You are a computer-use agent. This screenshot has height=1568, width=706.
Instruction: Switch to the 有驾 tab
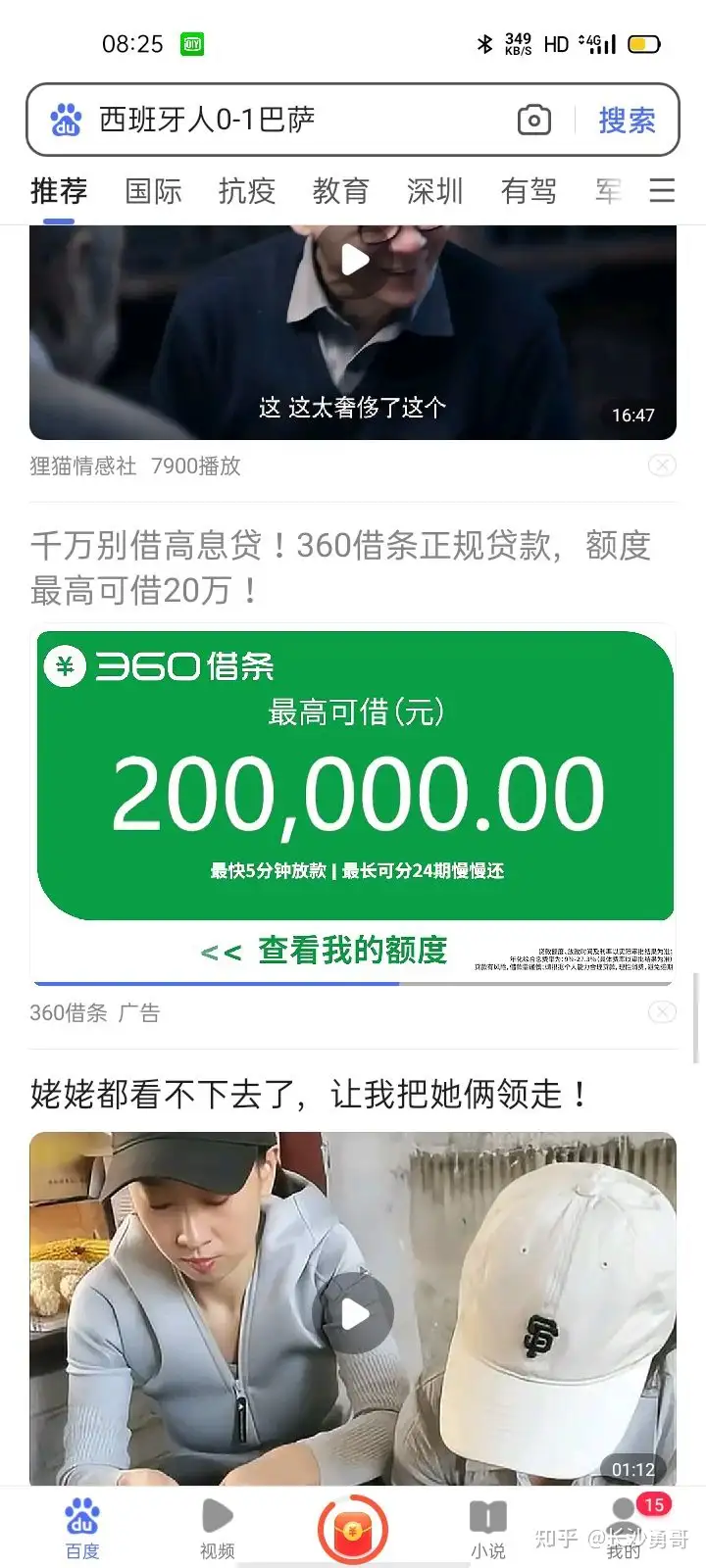click(529, 190)
